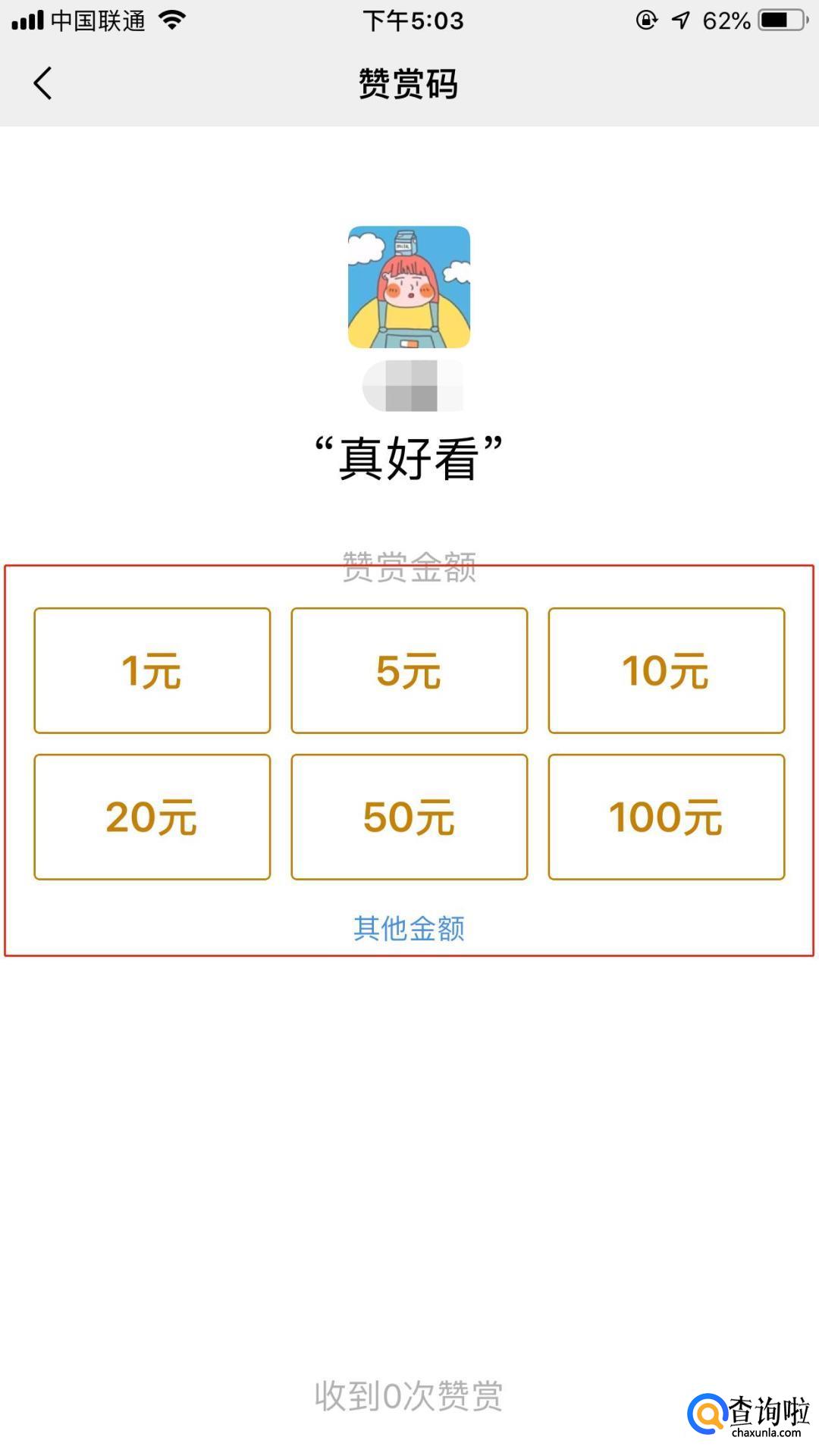Pick the 10元 reward amount

tap(666, 670)
